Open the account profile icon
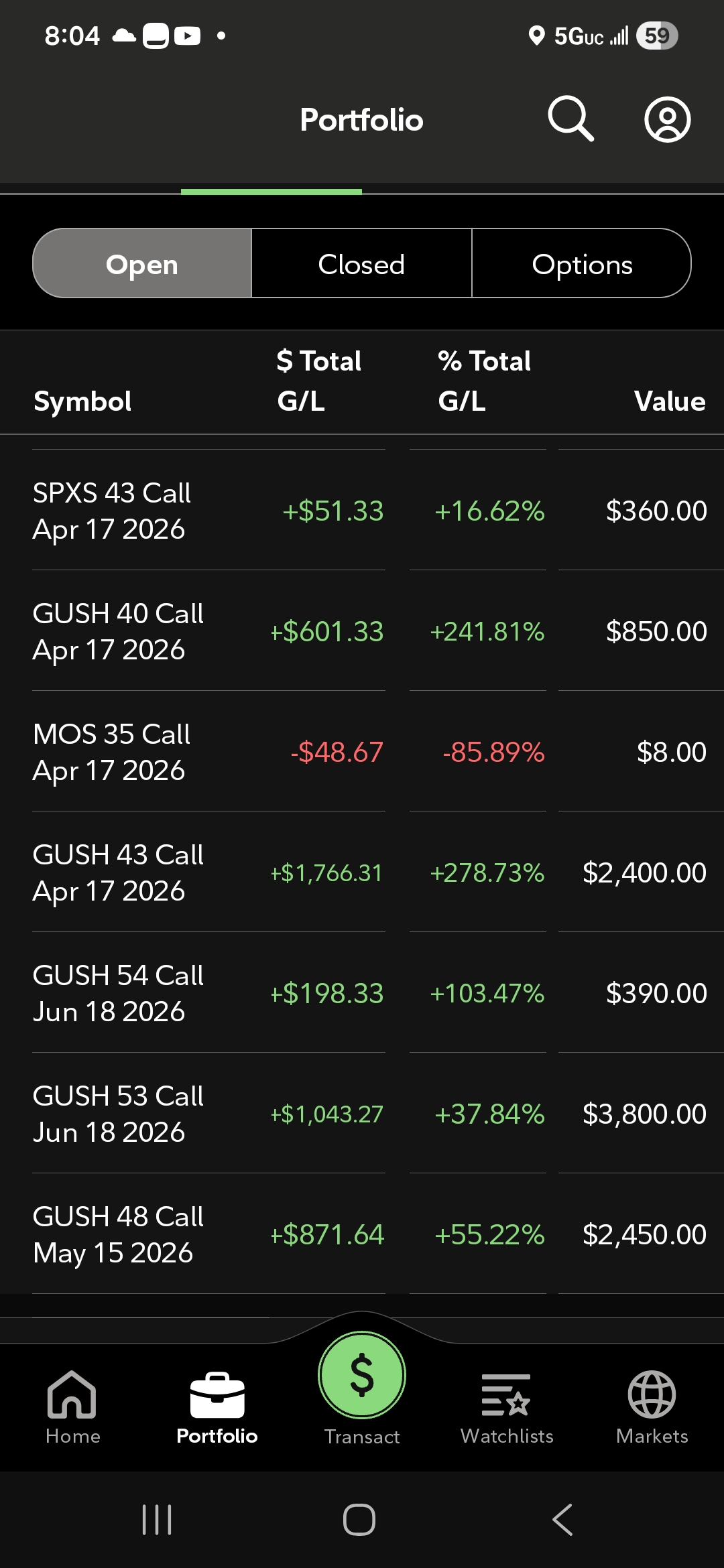The height and width of the screenshot is (1568, 724). 667,120
